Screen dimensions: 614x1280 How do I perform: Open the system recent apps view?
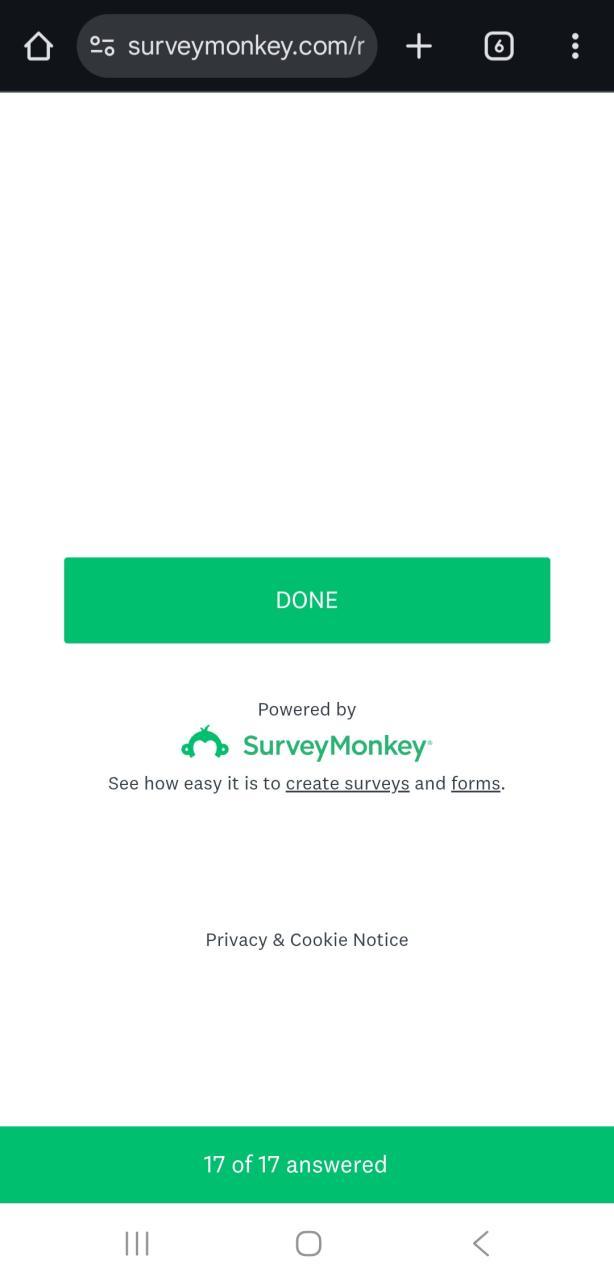tap(137, 1243)
